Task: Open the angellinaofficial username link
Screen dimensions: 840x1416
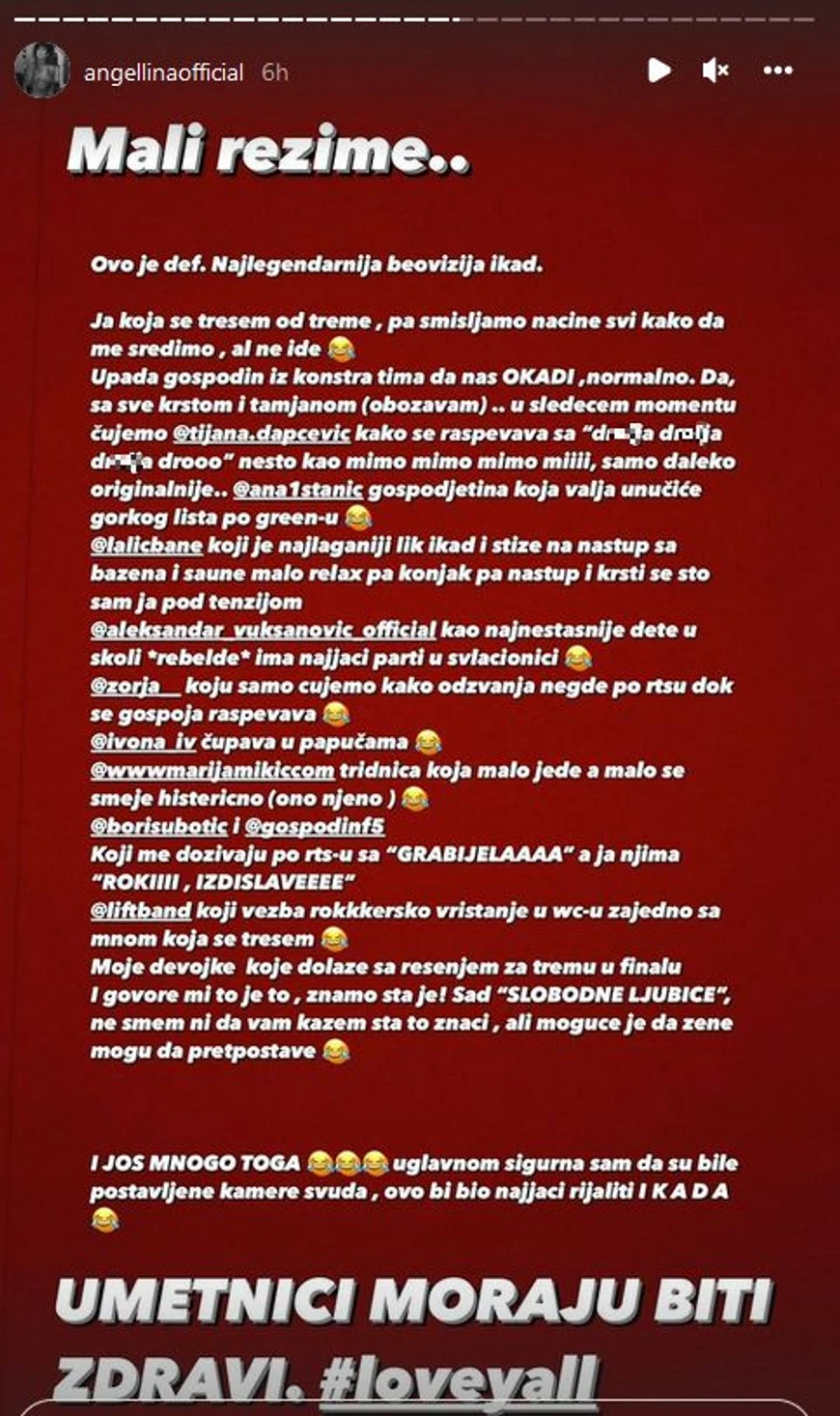Action: (163, 72)
